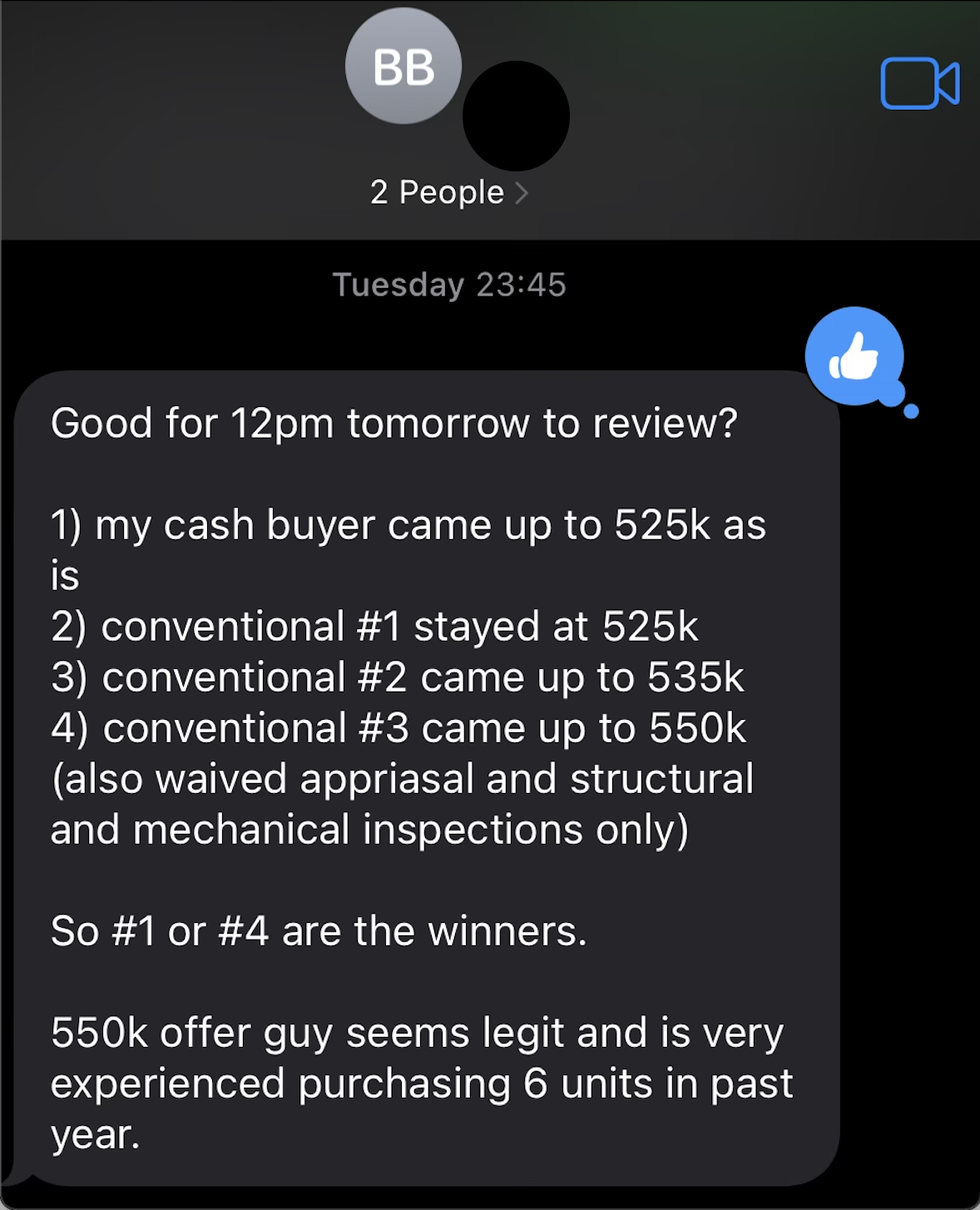This screenshot has width=980, height=1210.
Task: Tap the BB contact avatar
Action: [403, 67]
